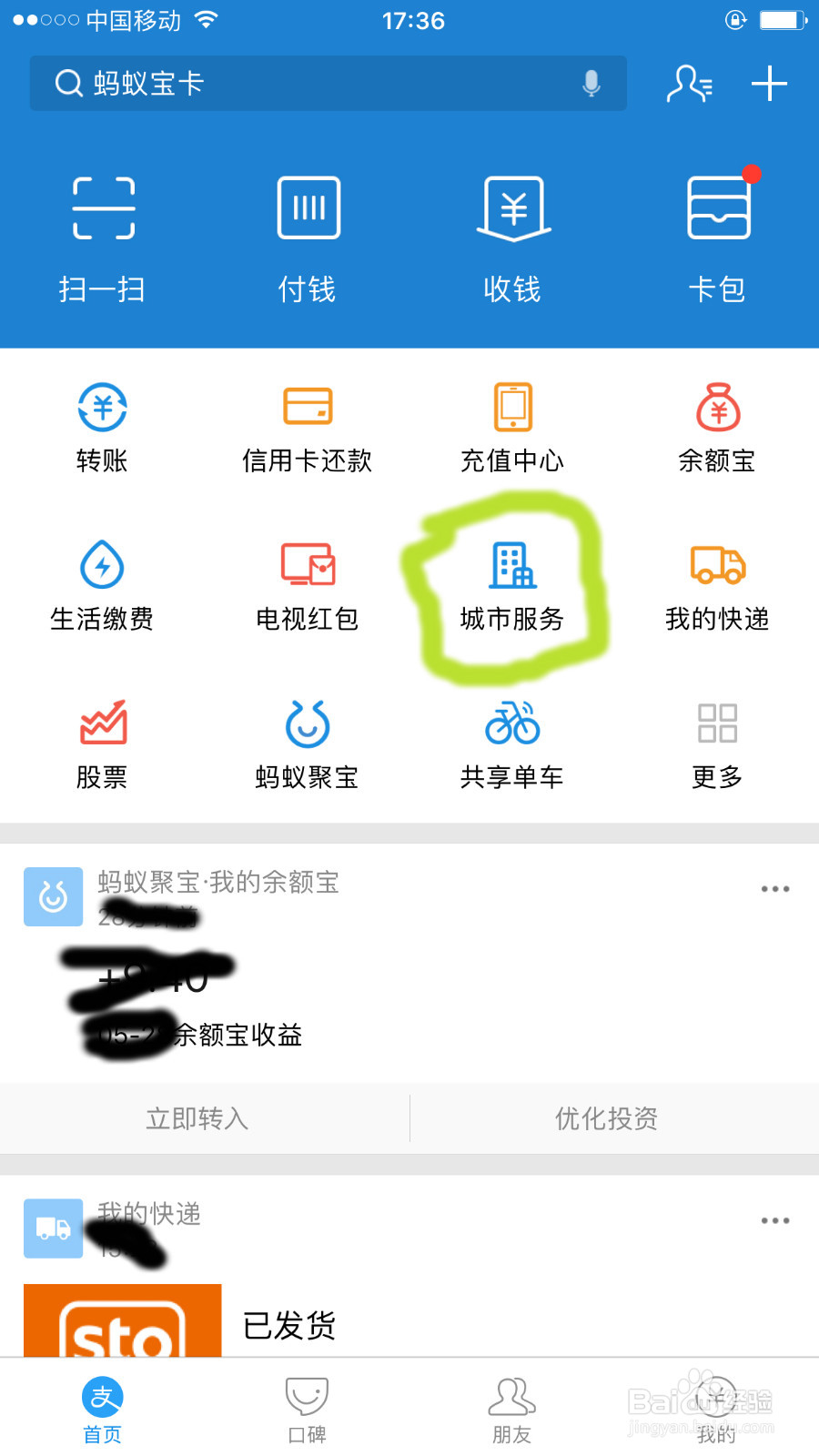Expand the 我的快递 card options ellipsis

(774, 1219)
